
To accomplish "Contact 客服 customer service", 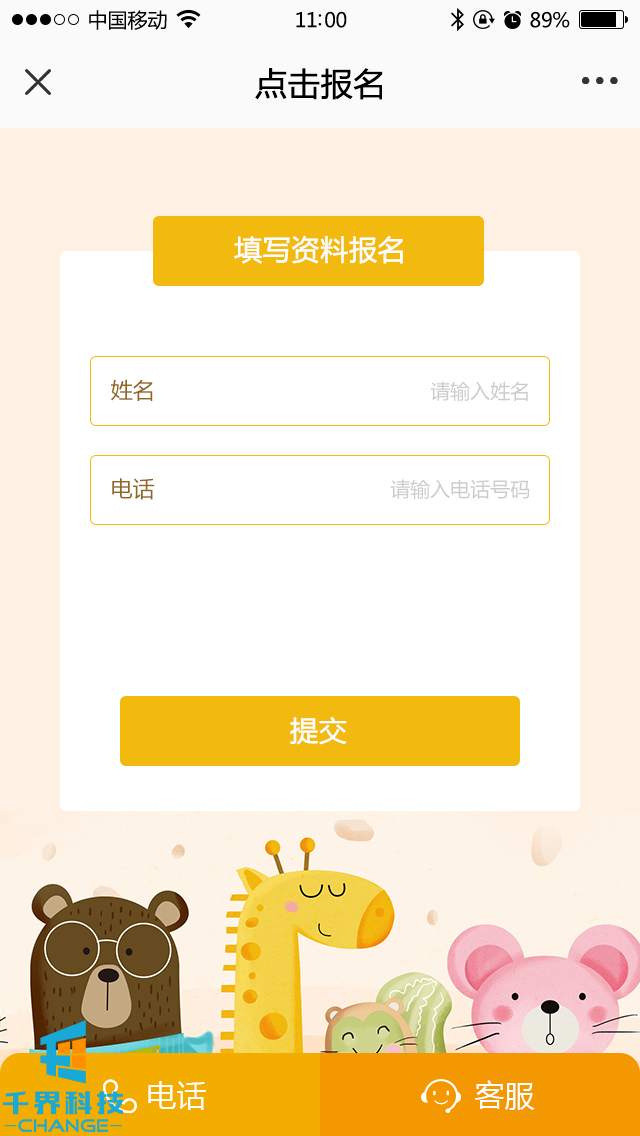I will (480, 1096).
